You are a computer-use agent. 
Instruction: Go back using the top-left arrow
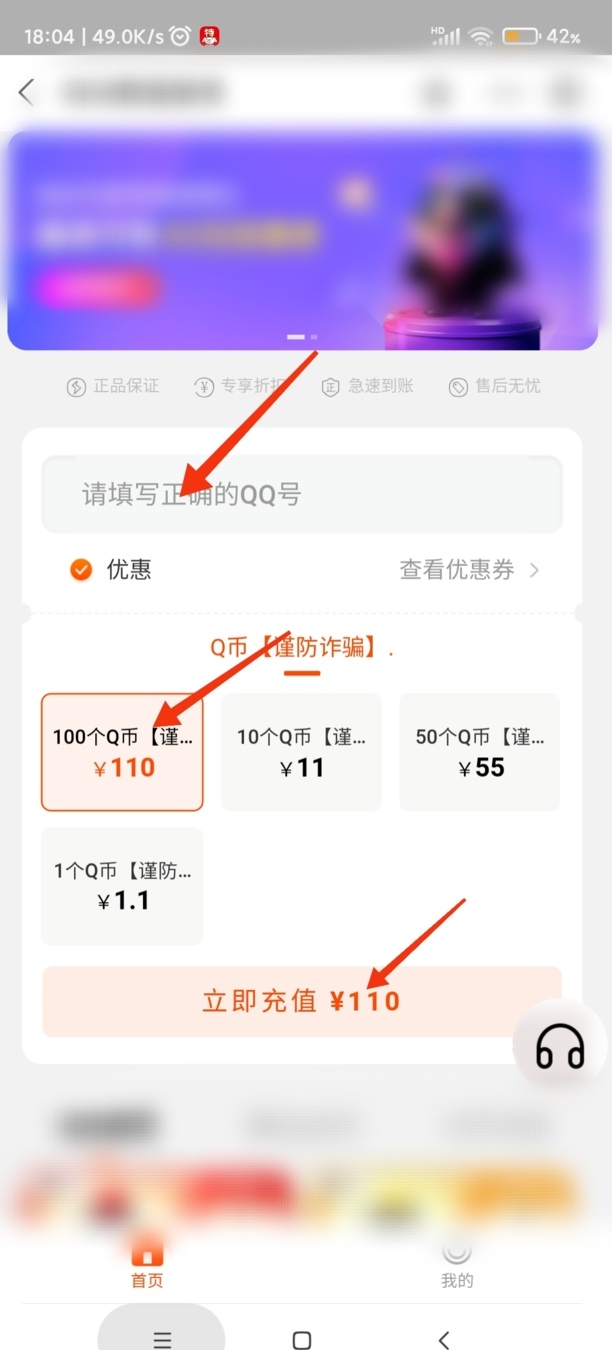27,93
